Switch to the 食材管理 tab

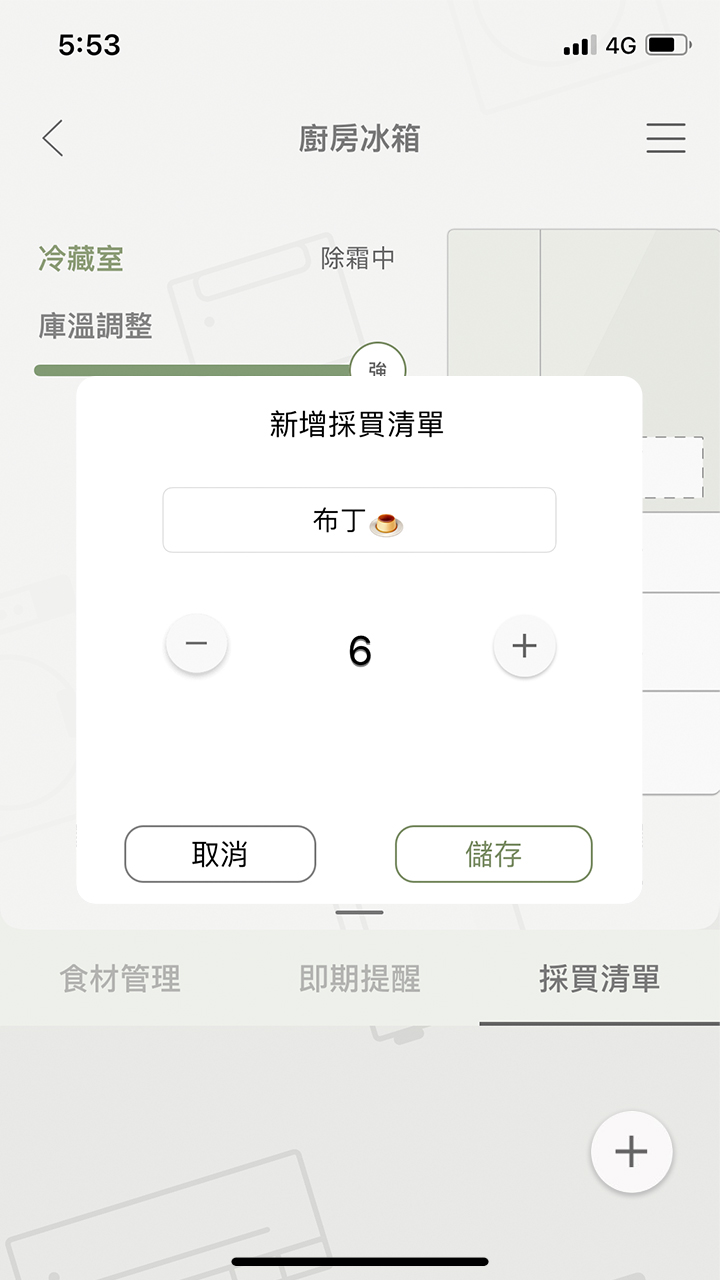[x=120, y=981]
